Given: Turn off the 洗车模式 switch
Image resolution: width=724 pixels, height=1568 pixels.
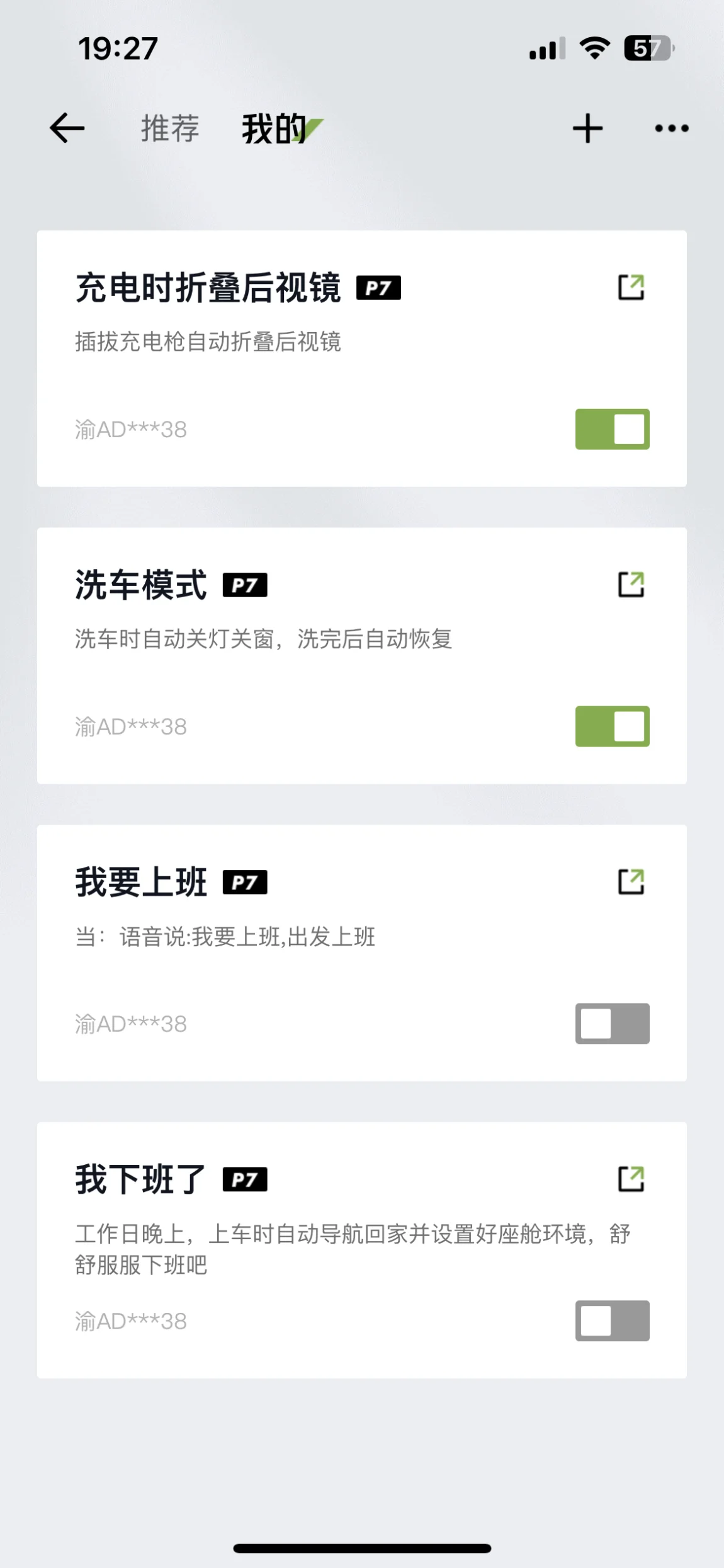Looking at the screenshot, I should tap(612, 726).
